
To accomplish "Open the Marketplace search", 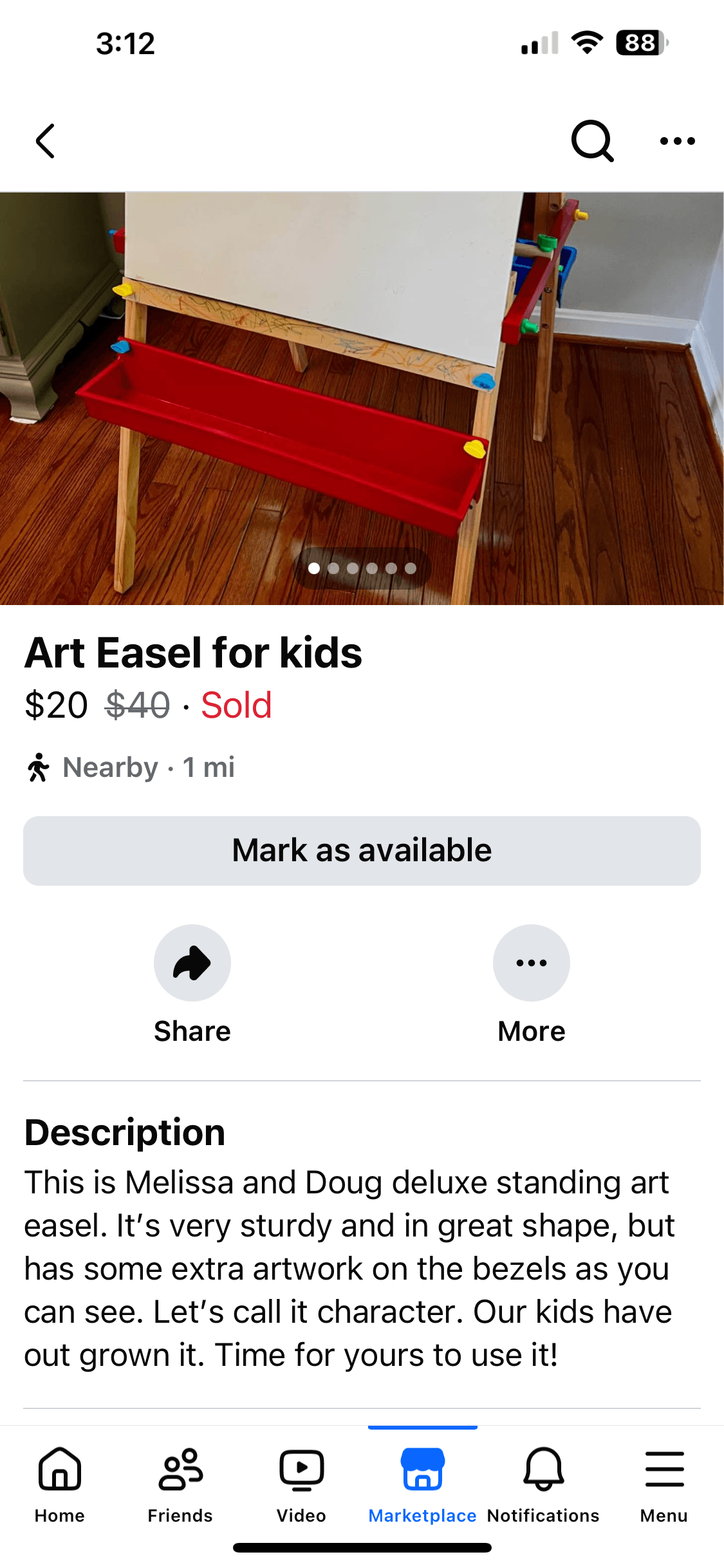I will (593, 140).
